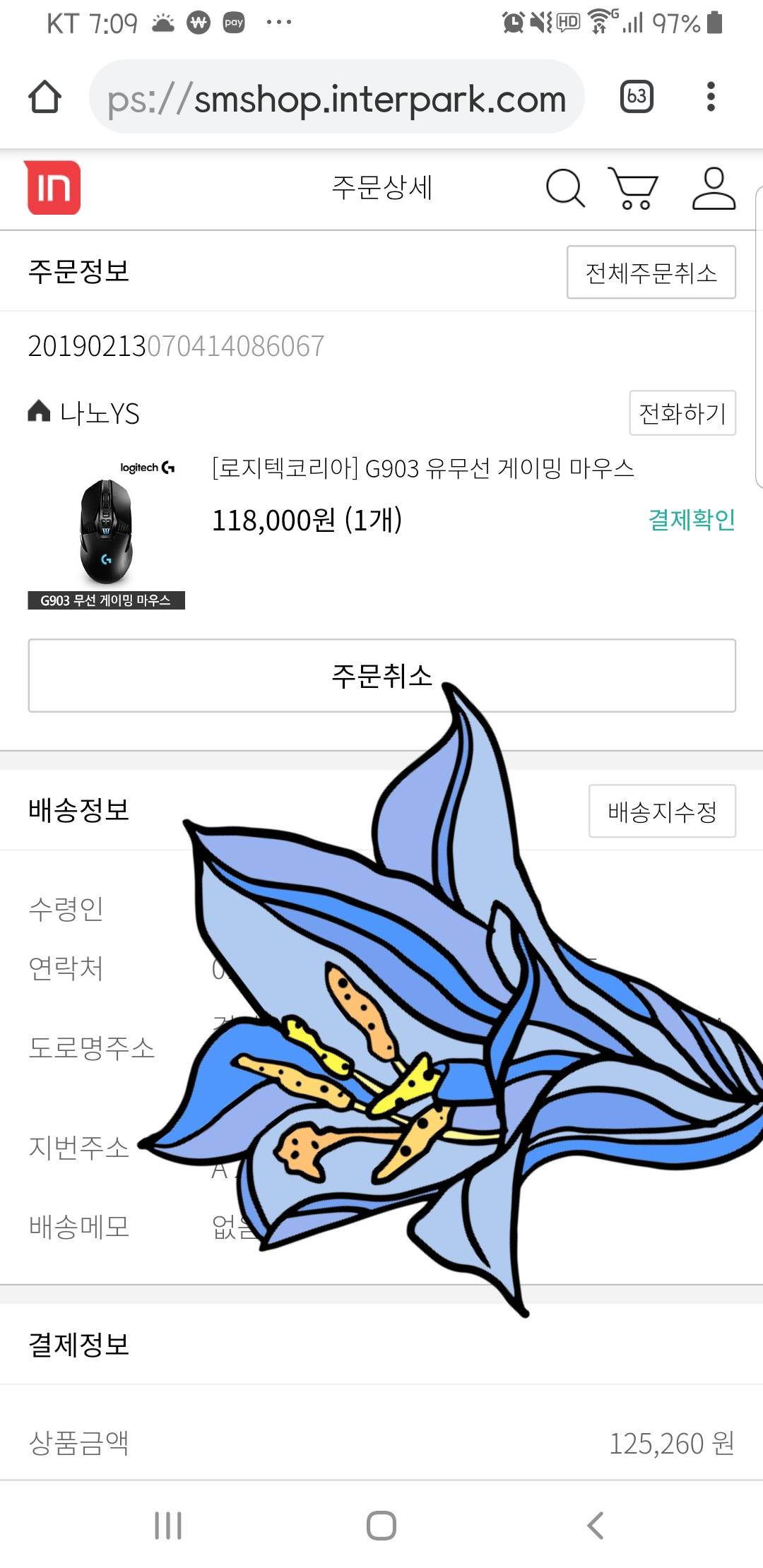Tap the browser home icon
This screenshot has width=763, height=1568.
pos(45,97)
